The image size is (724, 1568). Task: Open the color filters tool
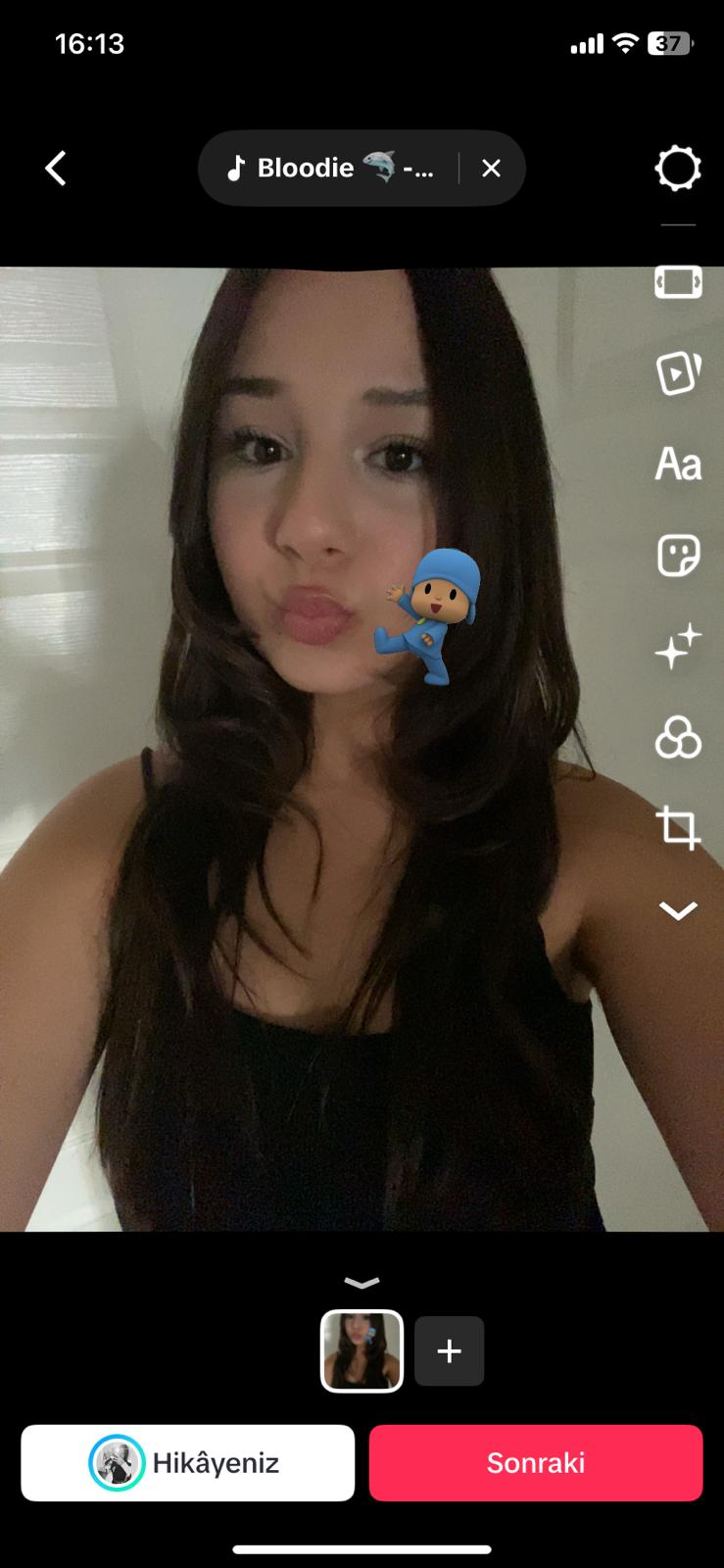(678, 738)
